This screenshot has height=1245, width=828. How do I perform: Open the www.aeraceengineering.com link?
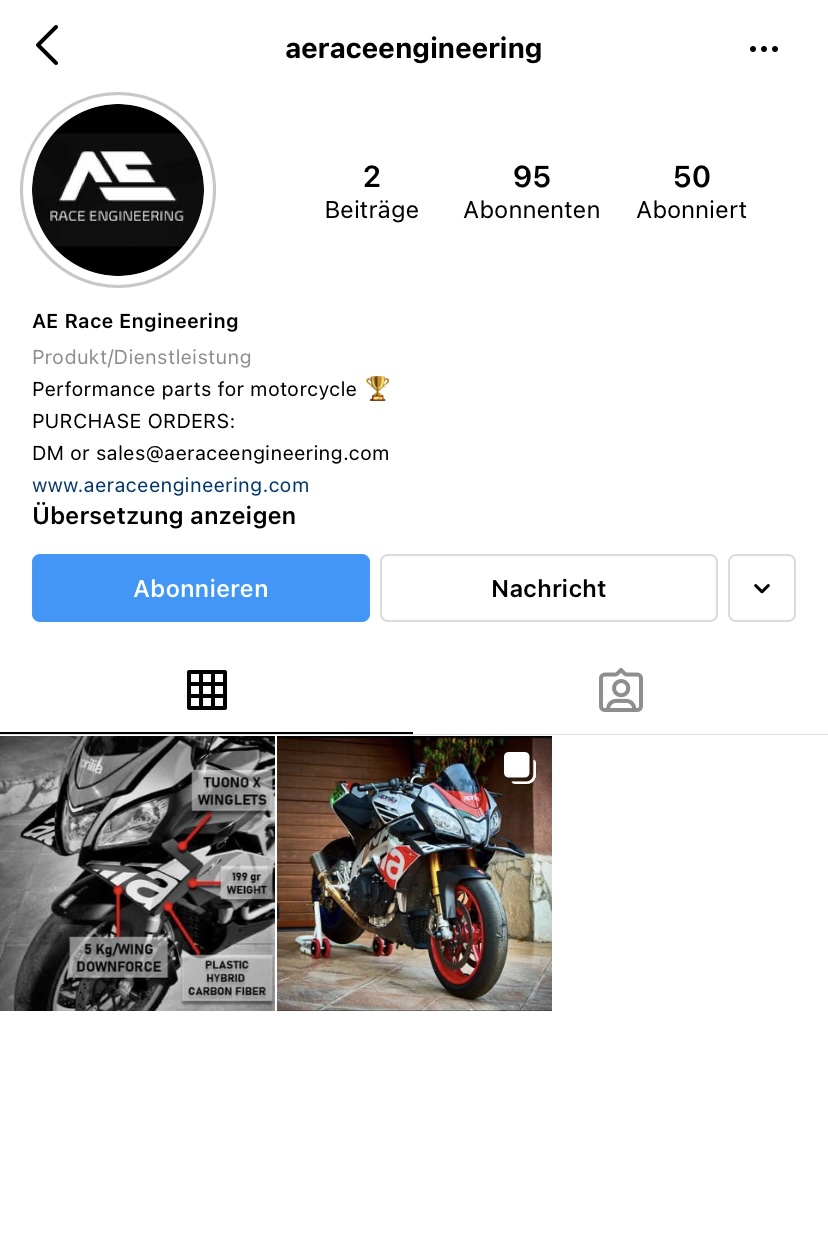(171, 485)
